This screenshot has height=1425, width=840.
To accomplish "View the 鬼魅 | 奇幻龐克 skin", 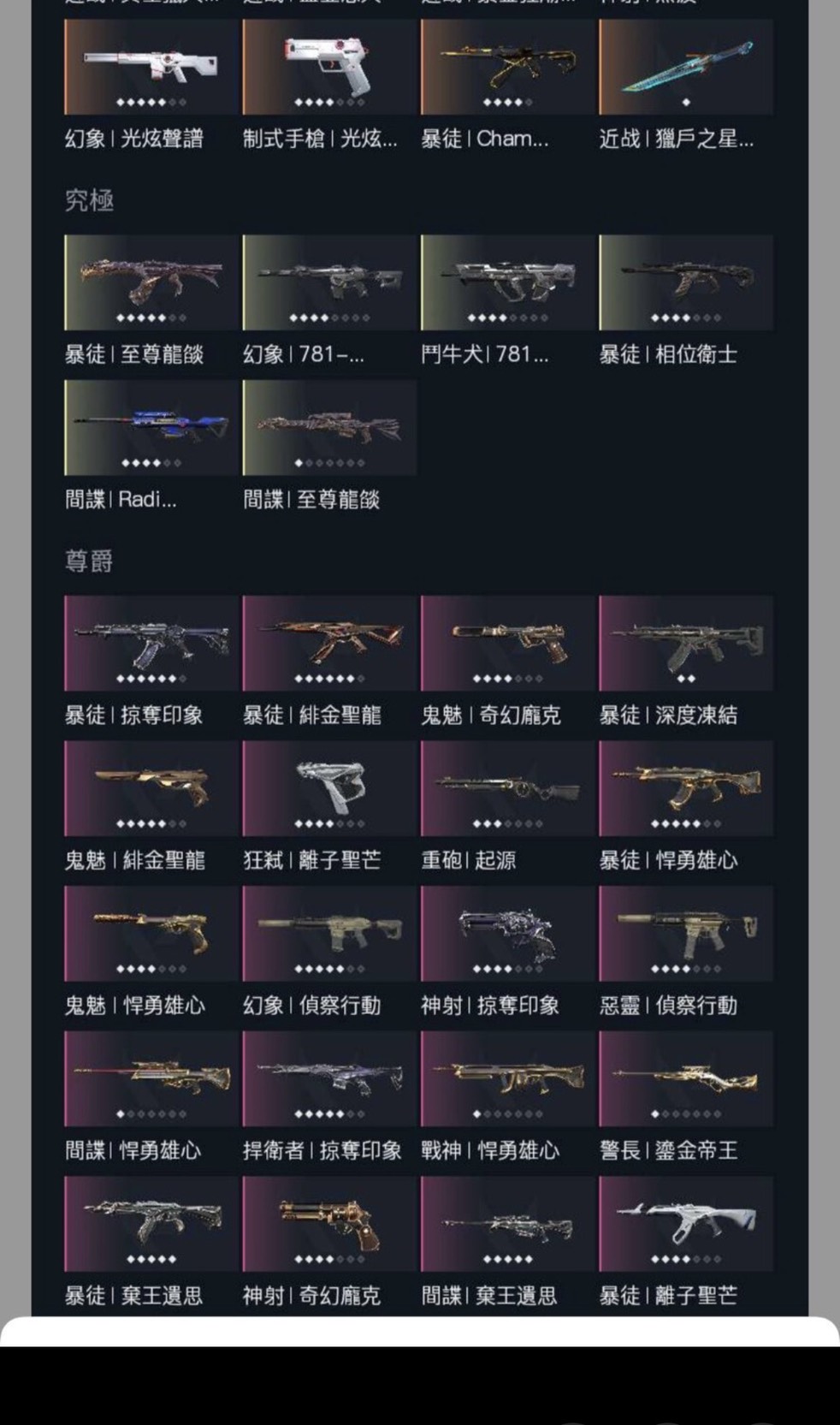I will click(507, 644).
